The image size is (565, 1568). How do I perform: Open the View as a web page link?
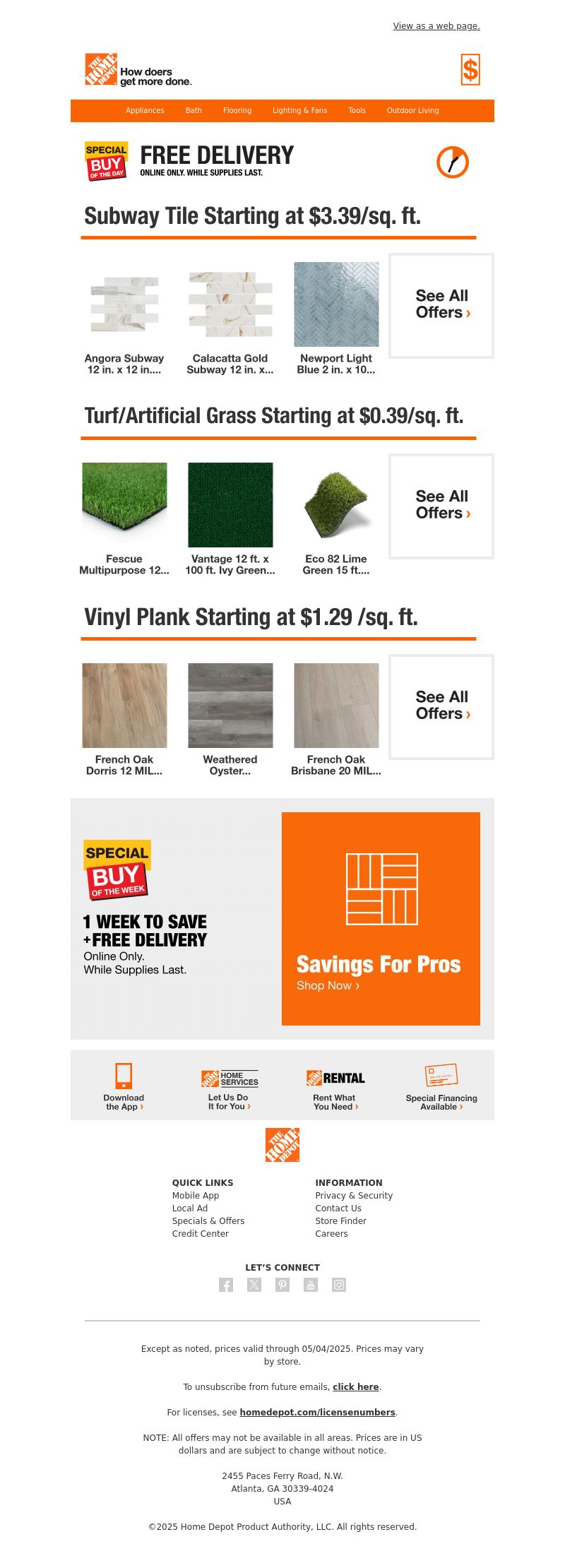436,26
